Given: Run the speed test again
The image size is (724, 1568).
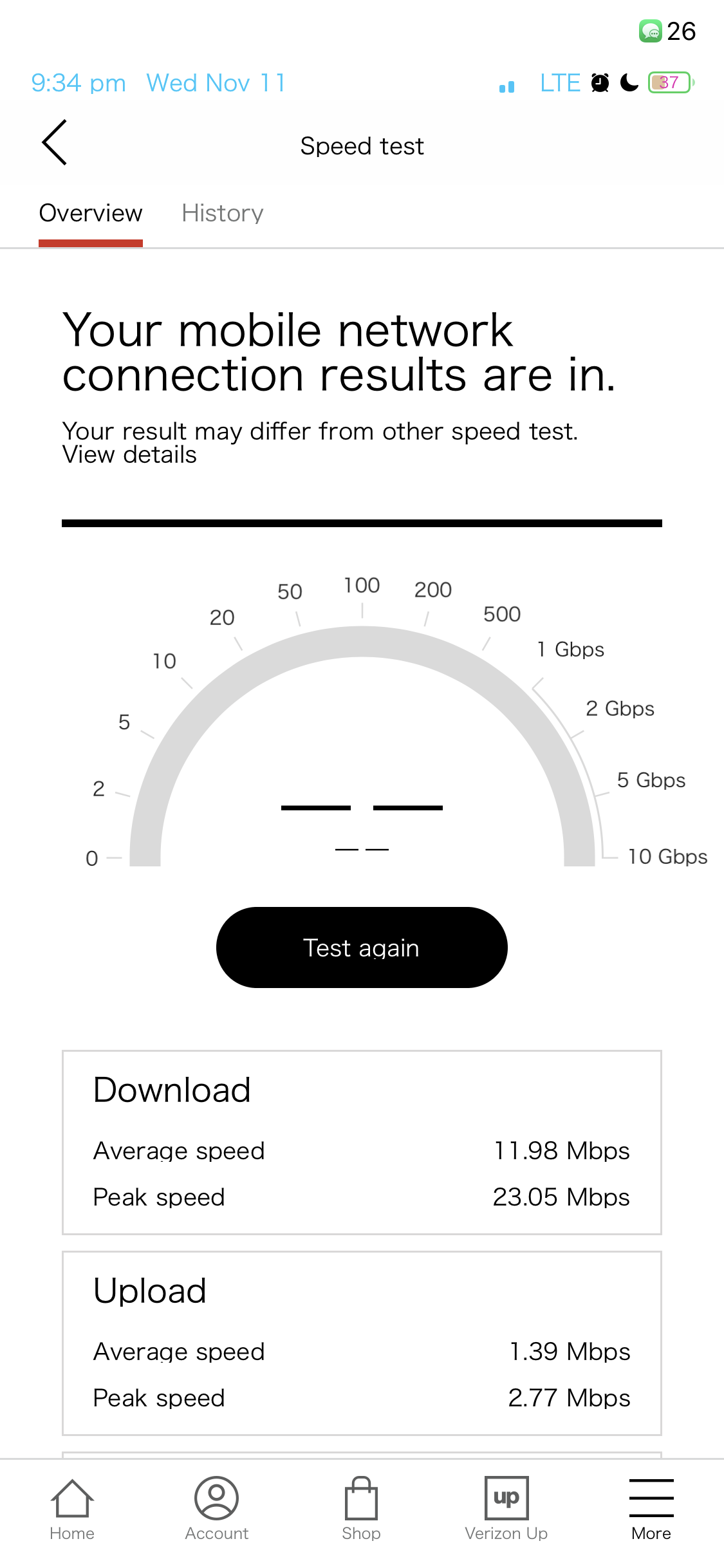Looking at the screenshot, I should (362, 947).
